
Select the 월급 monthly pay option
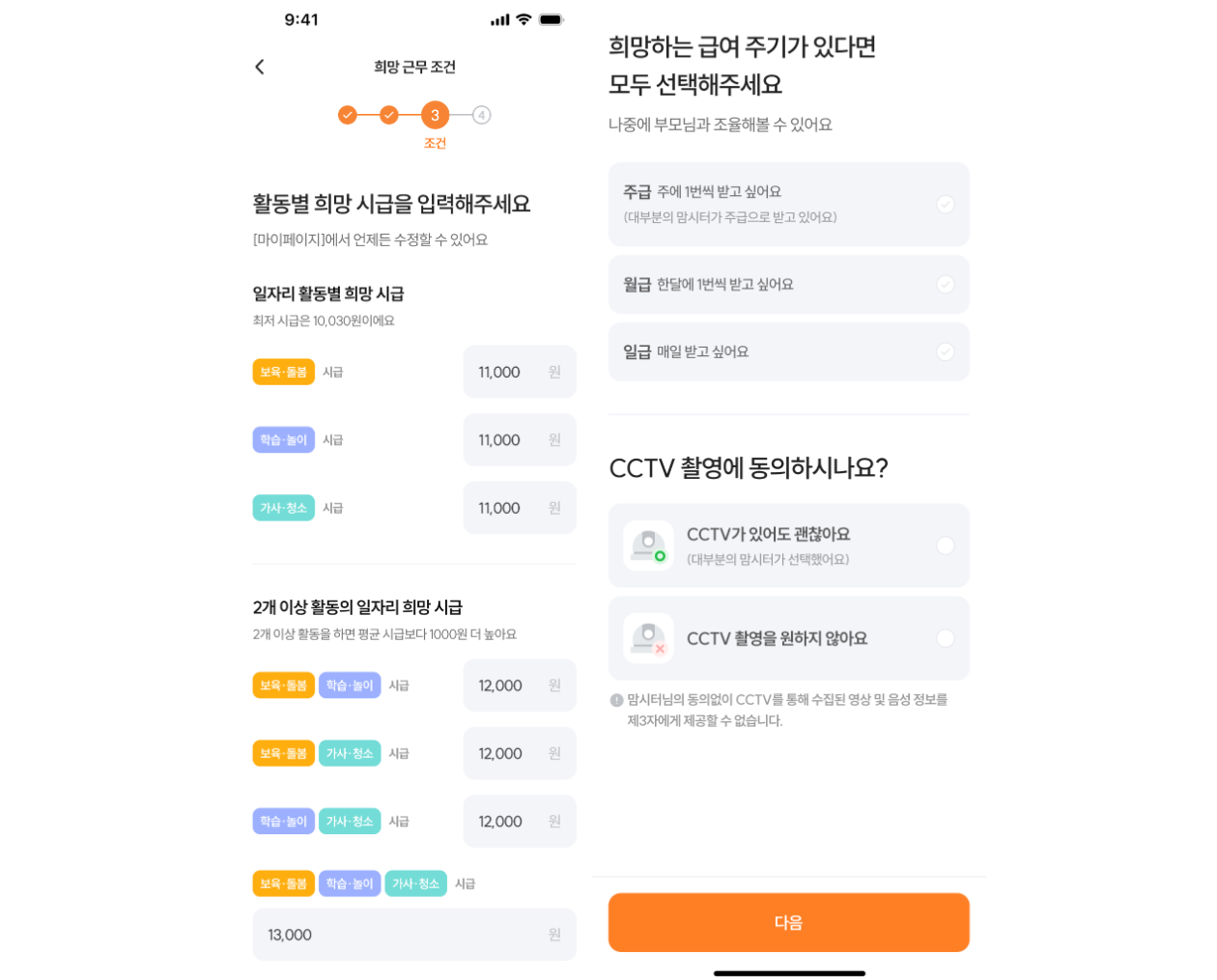pyautogui.click(x=788, y=285)
